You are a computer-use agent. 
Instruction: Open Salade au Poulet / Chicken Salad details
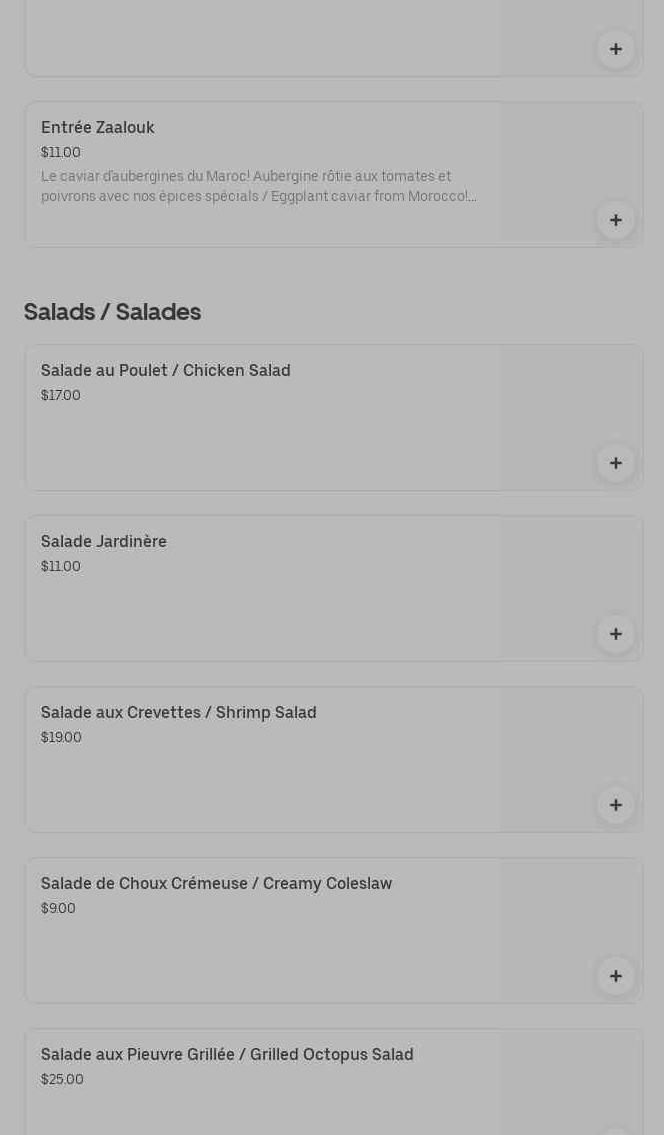(x=334, y=418)
